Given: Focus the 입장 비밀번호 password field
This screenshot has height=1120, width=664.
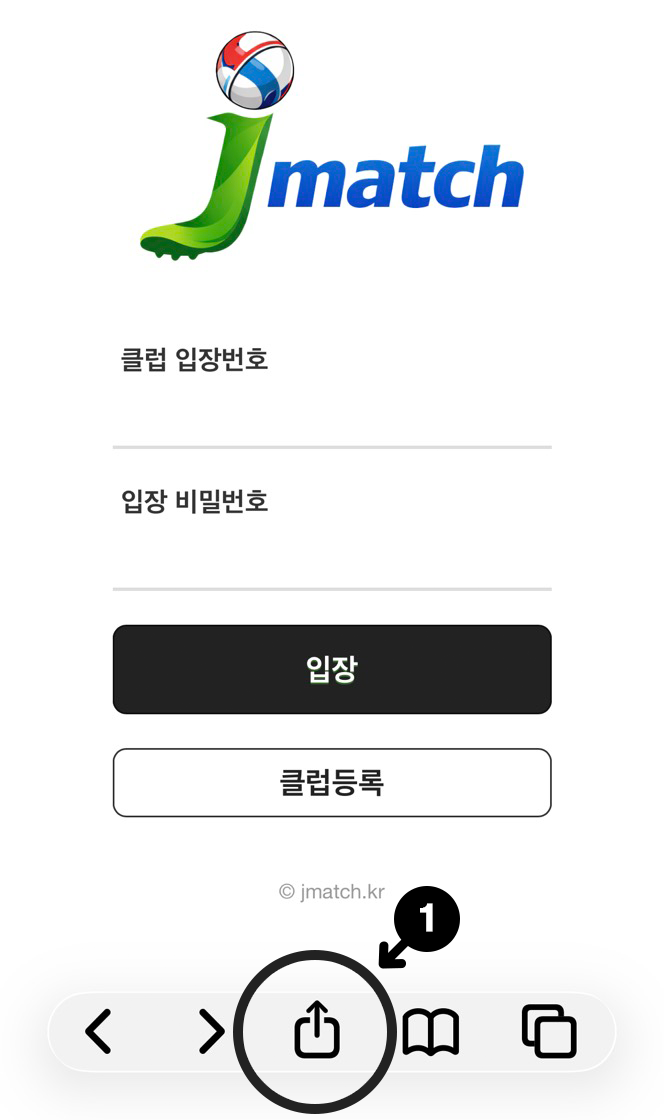Looking at the screenshot, I should [331, 556].
